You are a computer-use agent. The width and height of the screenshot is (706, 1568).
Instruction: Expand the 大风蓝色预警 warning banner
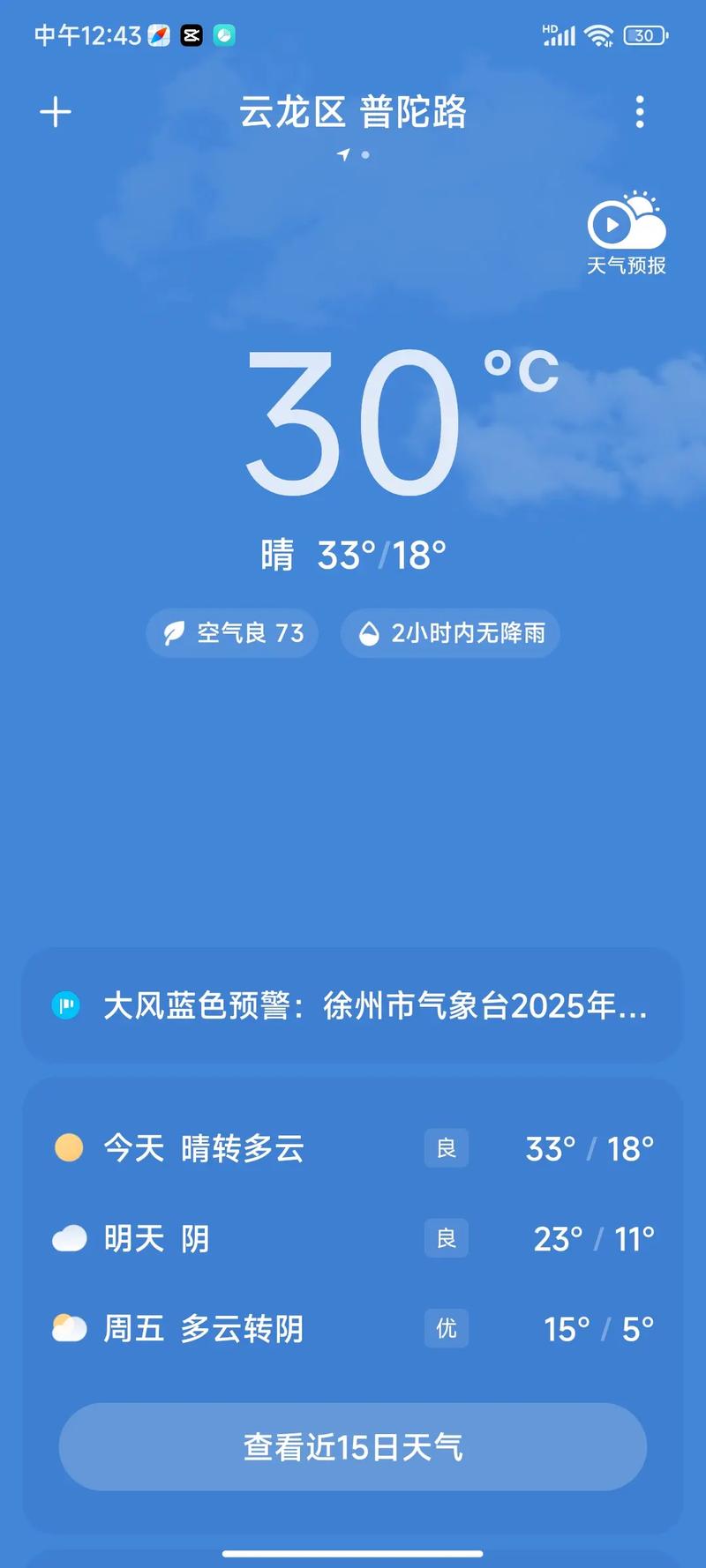tap(353, 1005)
